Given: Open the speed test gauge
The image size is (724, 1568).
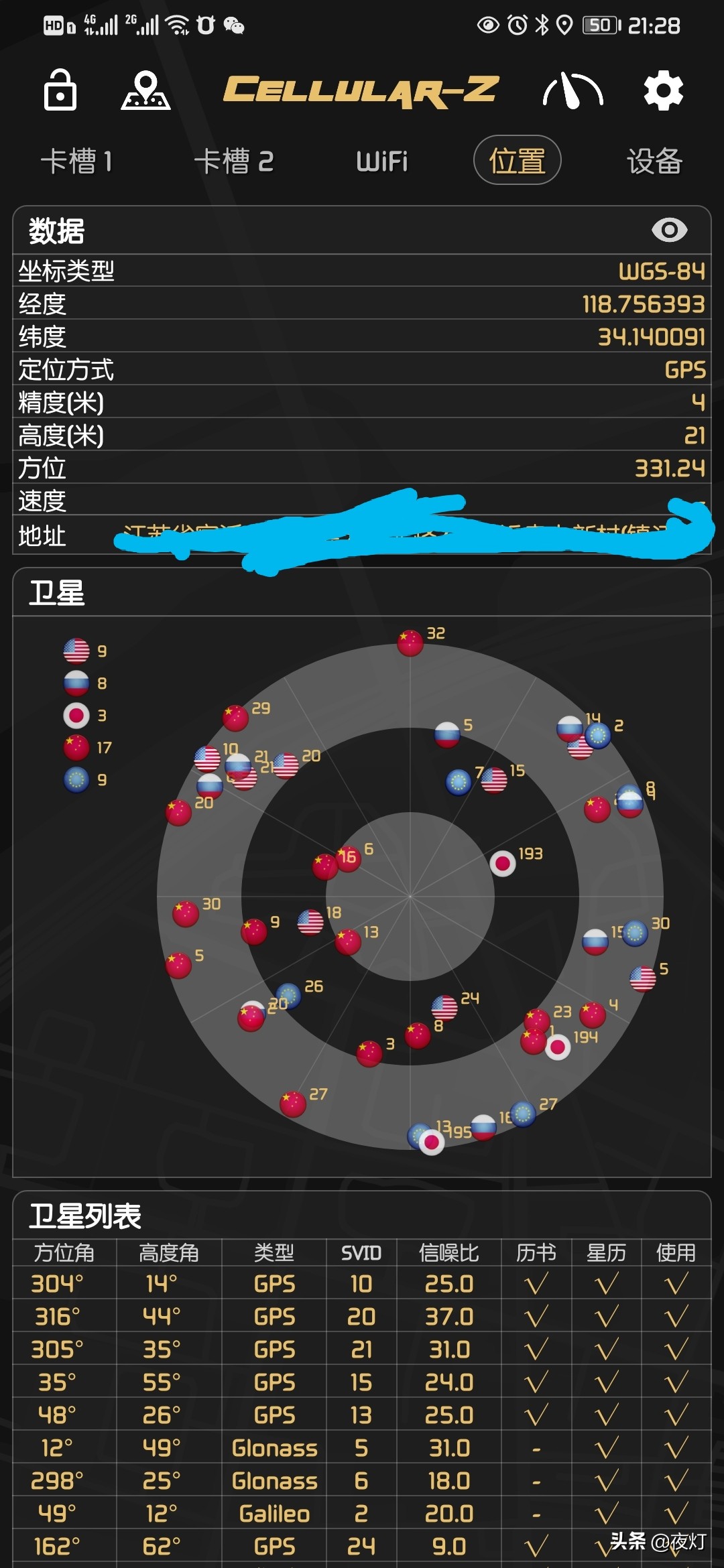Looking at the screenshot, I should [x=572, y=90].
